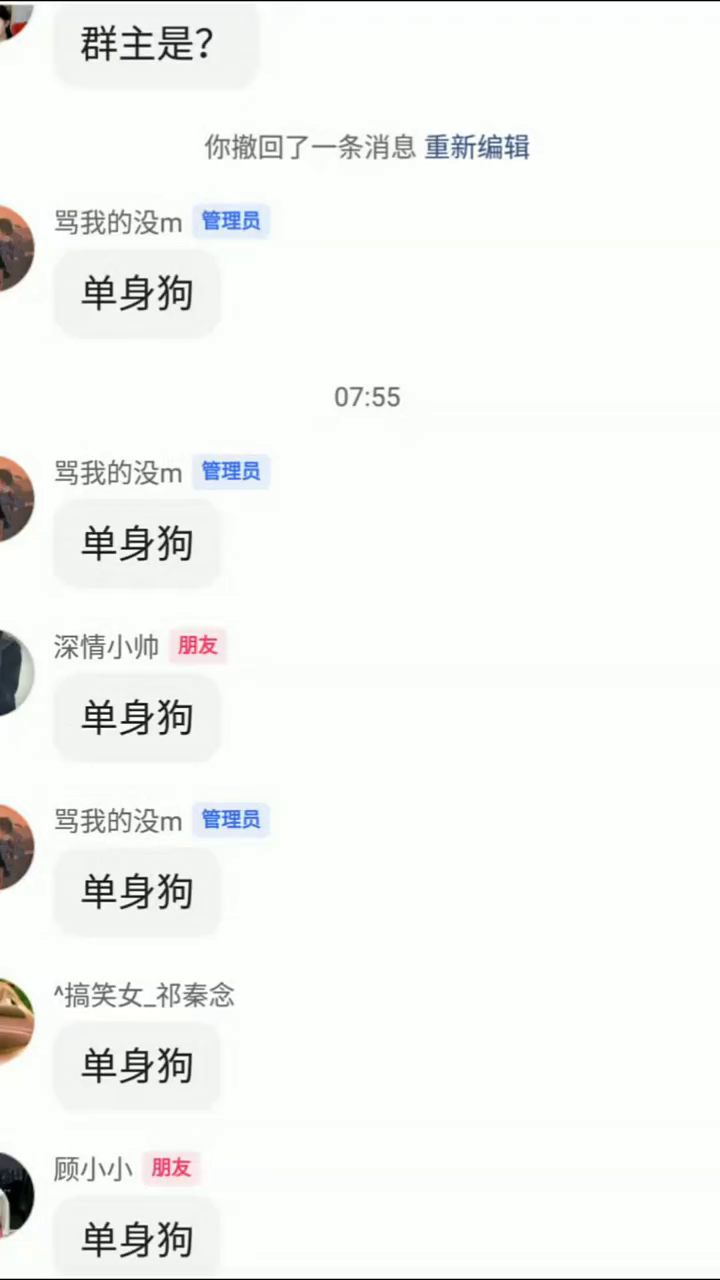Viewport: 720px width, 1280px height.
Task: View profile of ^搞笑女_祁秦念 via avatar
Action: tap(14, 1021)
